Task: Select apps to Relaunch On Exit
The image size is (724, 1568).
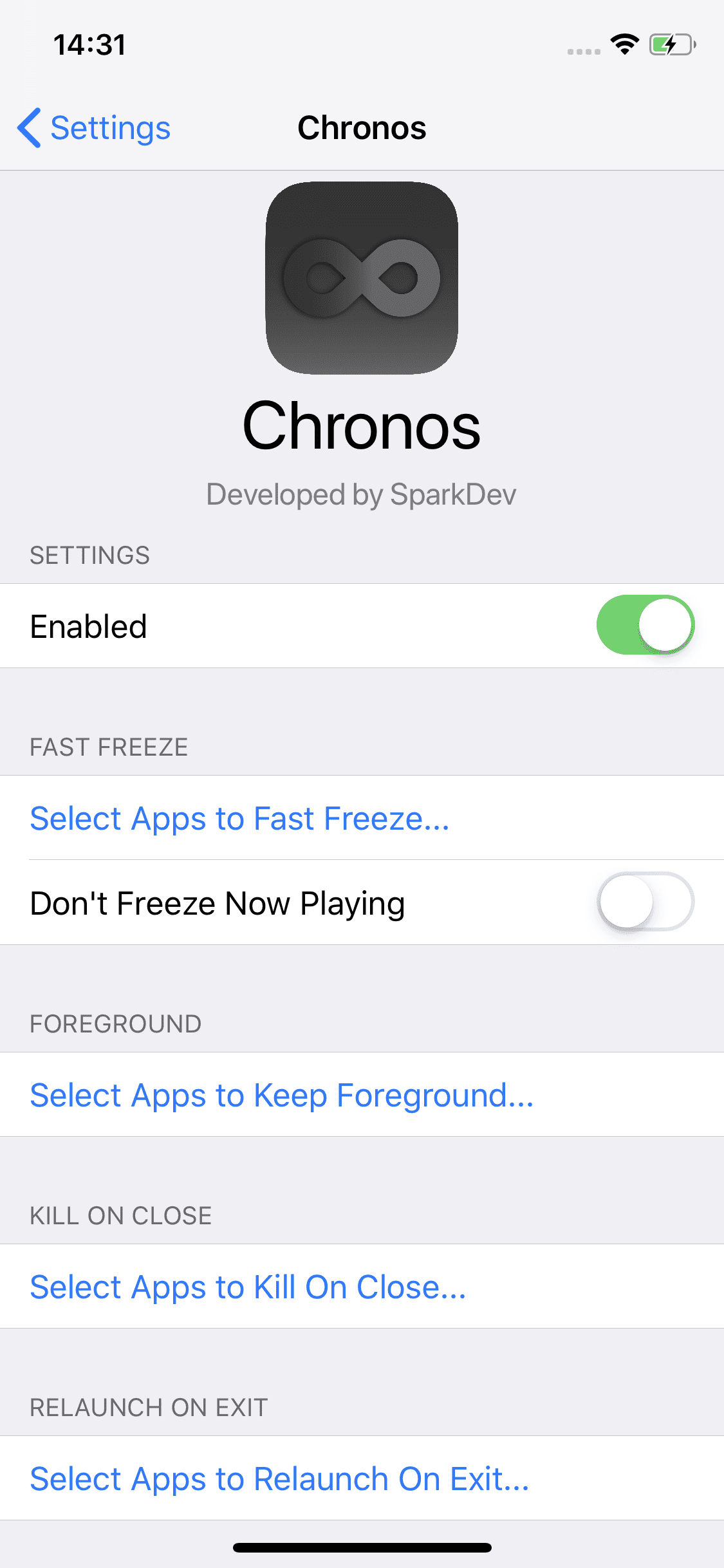Action: tap(279, 1479)
